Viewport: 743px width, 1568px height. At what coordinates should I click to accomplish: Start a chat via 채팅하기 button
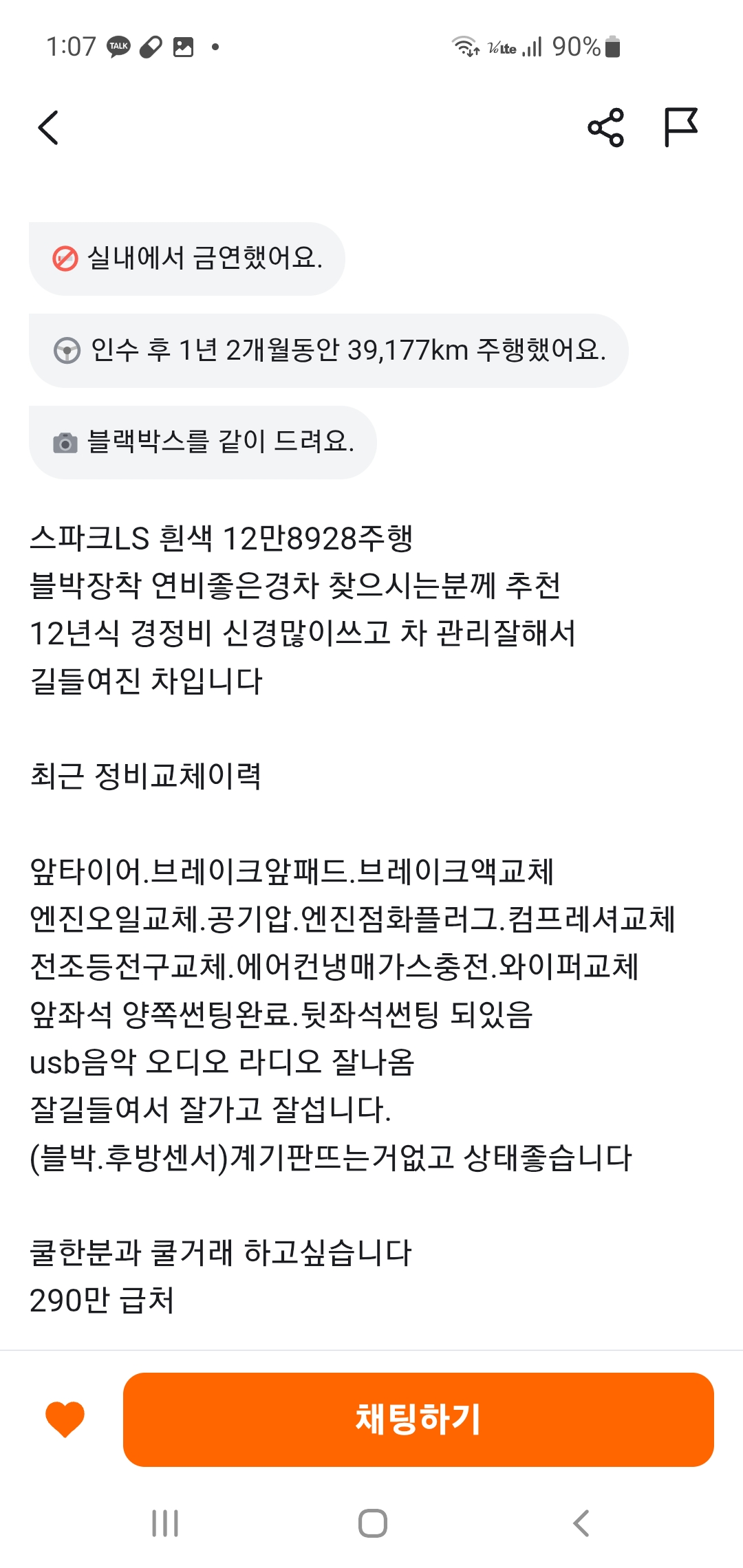click(x=418, y=1419)
